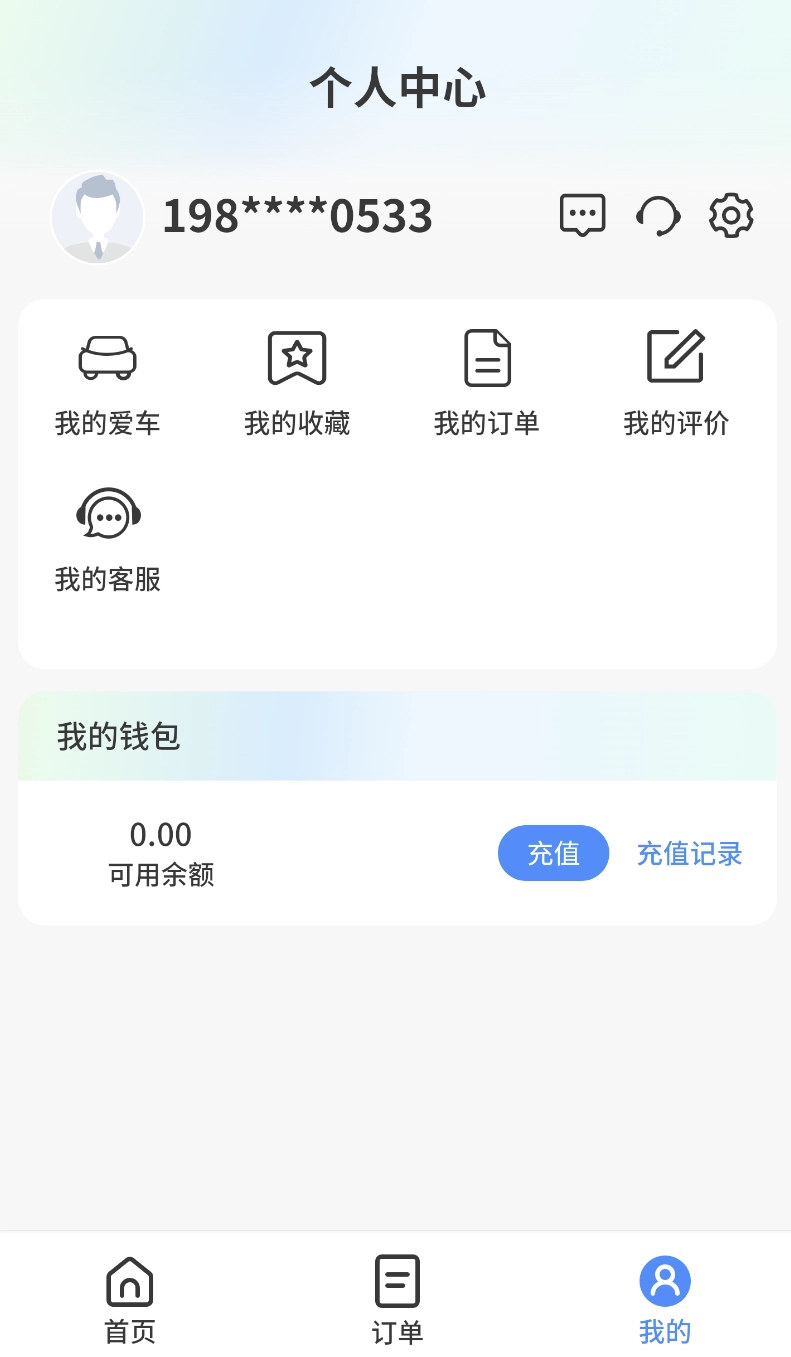The height and width of the screenshot is (1357, 791).
Task: Open 我的客服 headset chat icon
Action: pos(108,513)
